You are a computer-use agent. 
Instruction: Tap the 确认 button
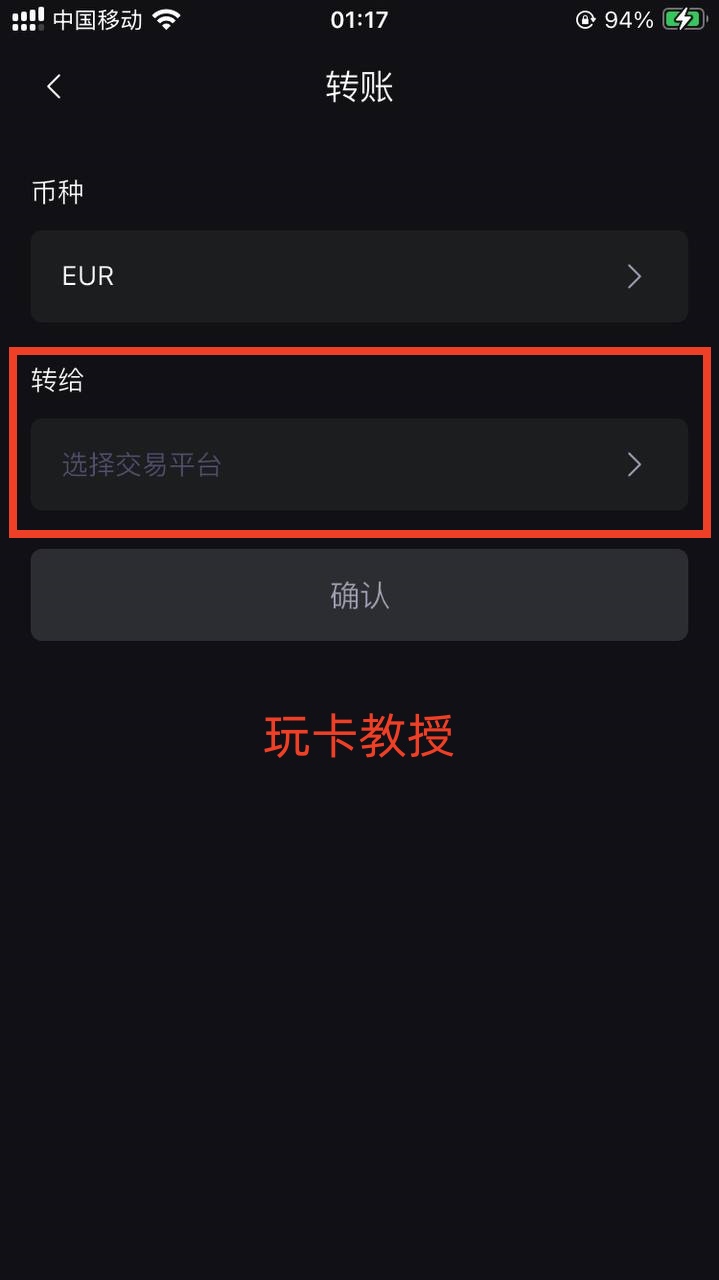(359, 595)
